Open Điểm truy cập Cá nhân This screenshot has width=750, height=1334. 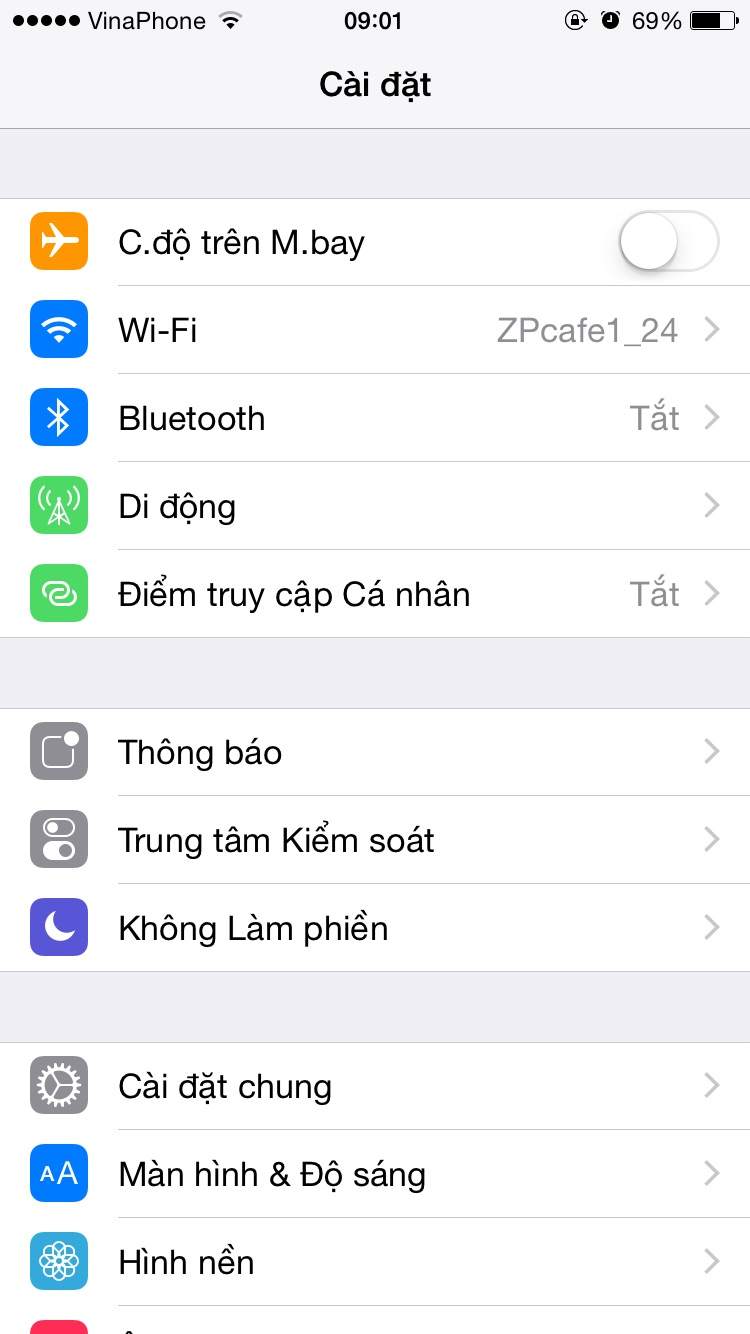tap(375, 594)
